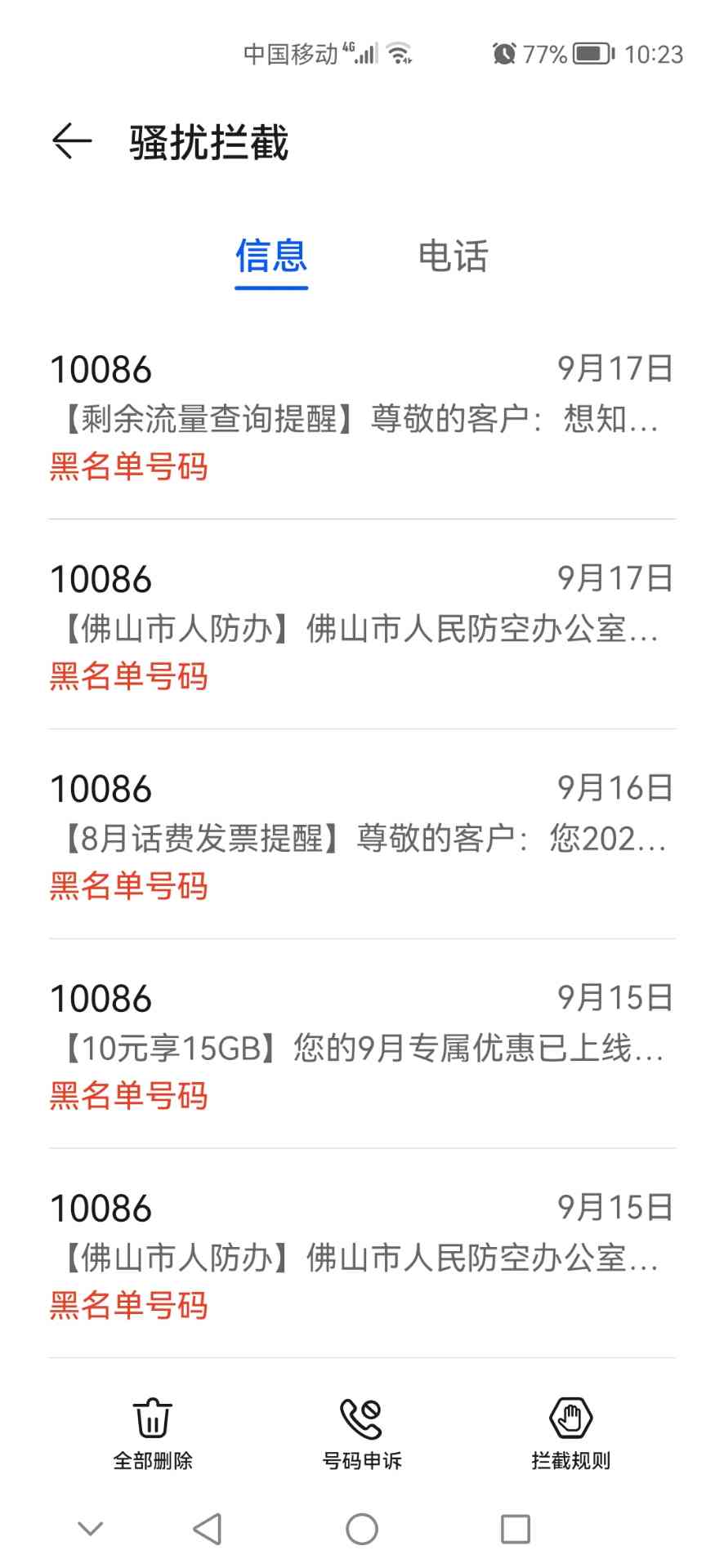Tap the system home button

pyautogui.click(x=362, y=1529)
